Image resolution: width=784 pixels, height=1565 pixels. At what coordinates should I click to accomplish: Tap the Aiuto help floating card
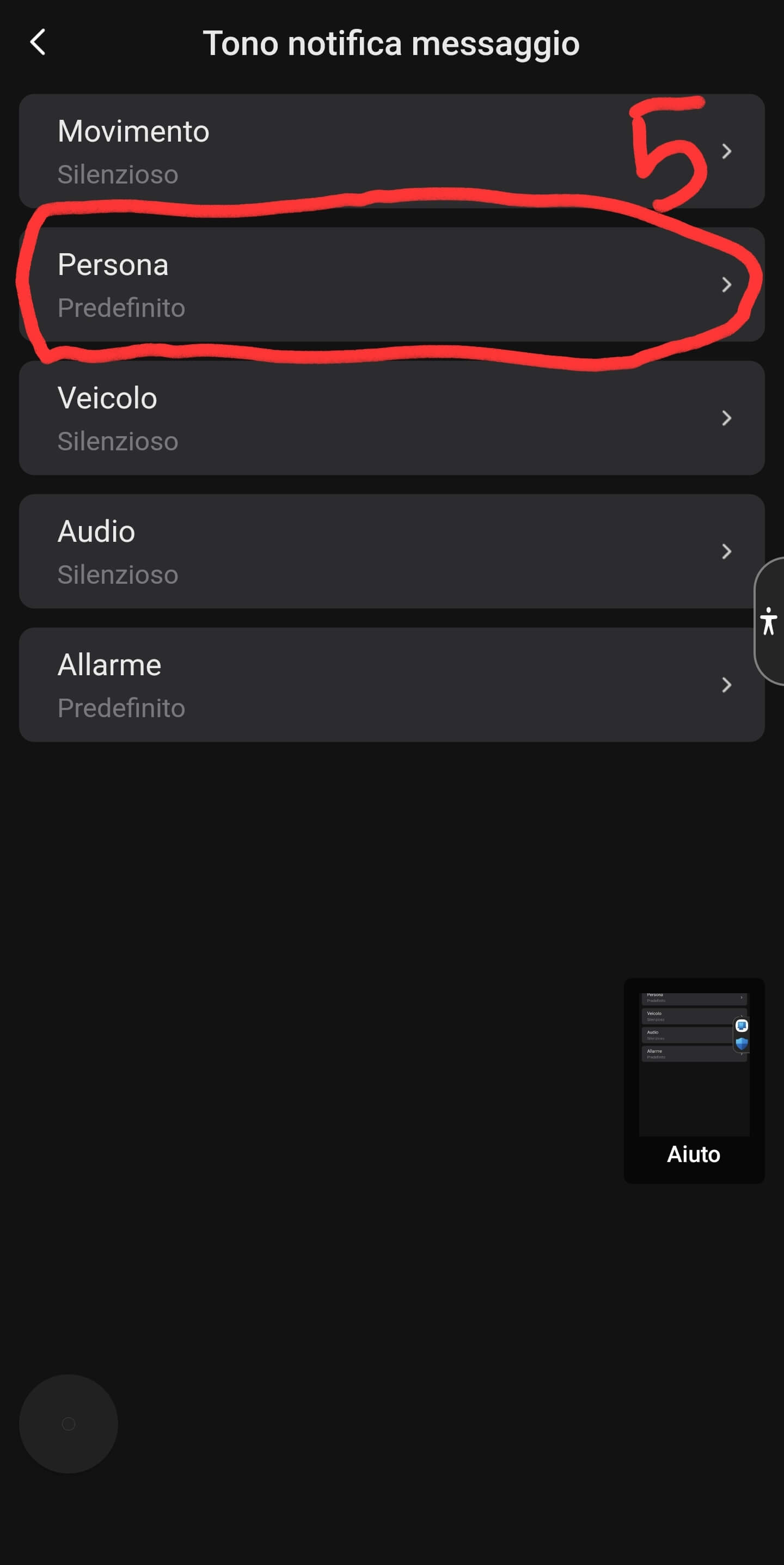pos(694,1080)
